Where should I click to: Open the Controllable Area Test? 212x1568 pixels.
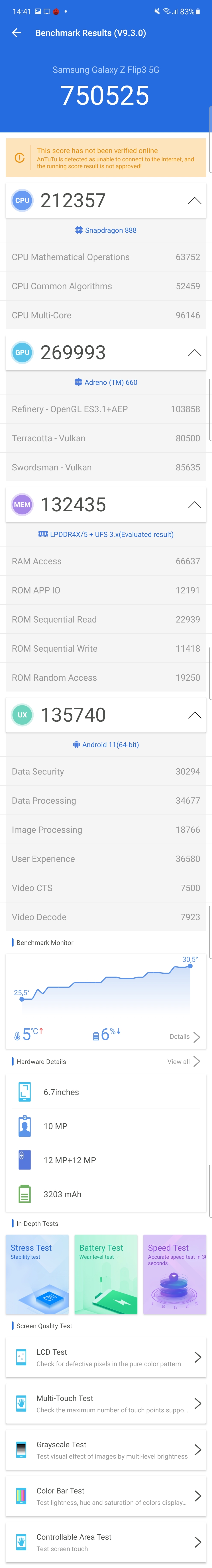(106, 1542)
